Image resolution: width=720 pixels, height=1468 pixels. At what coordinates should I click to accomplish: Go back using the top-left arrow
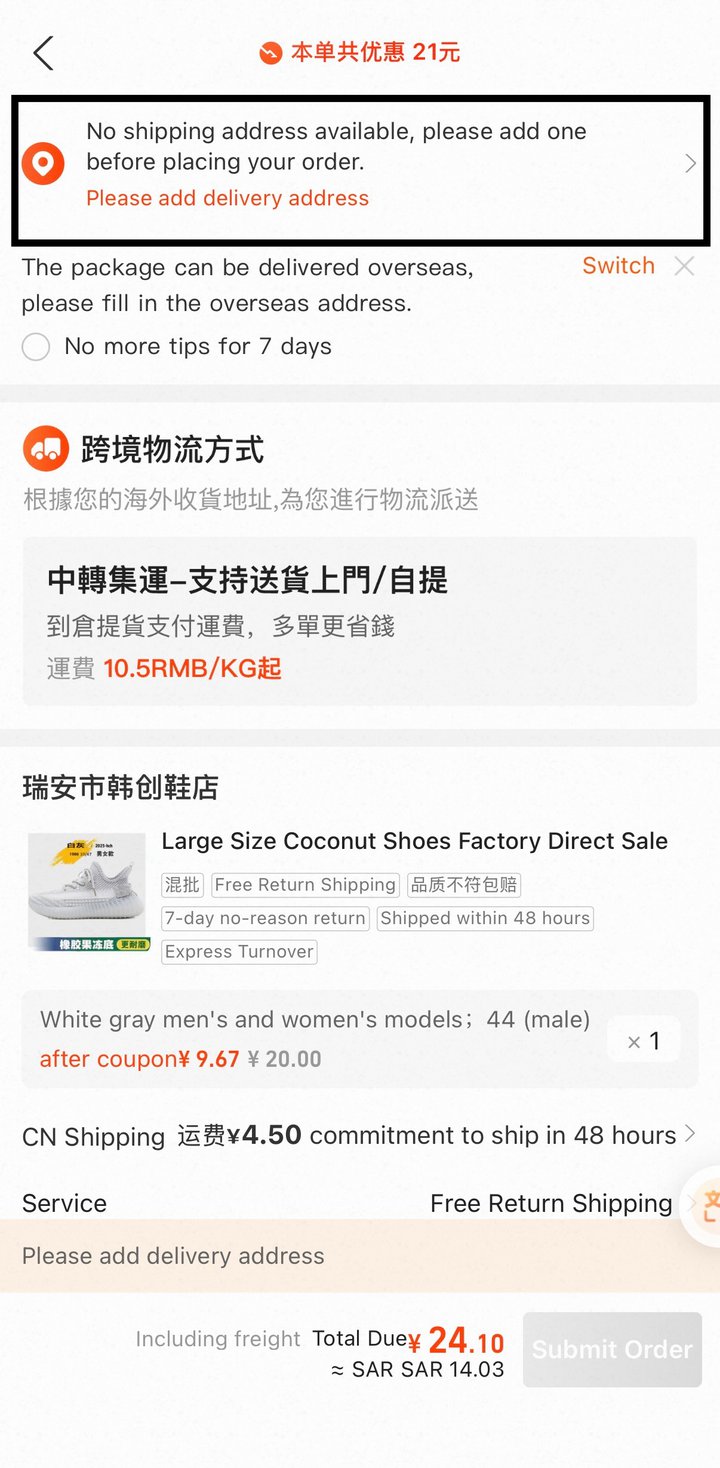click(x=43, y=53)
